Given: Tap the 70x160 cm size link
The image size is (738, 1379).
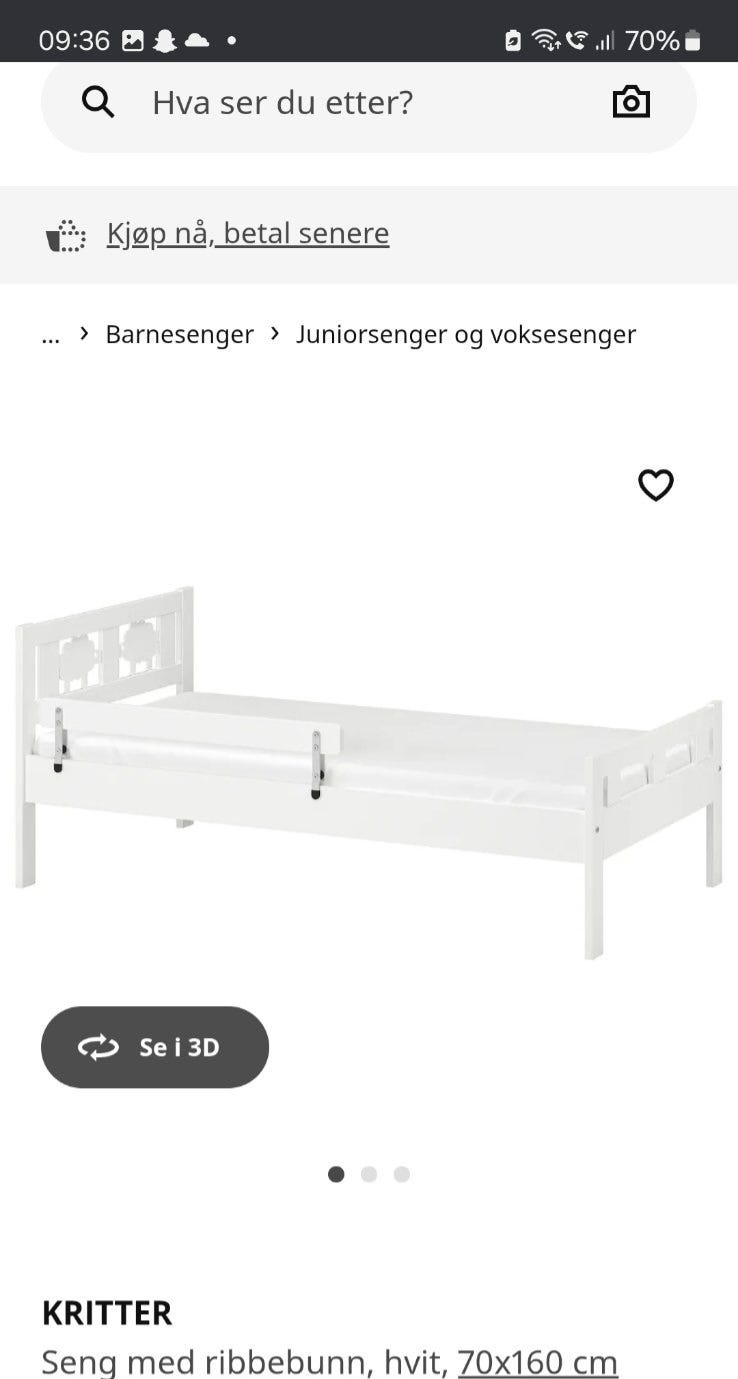Looking at the screenshot, I should tap(536, 1361).
